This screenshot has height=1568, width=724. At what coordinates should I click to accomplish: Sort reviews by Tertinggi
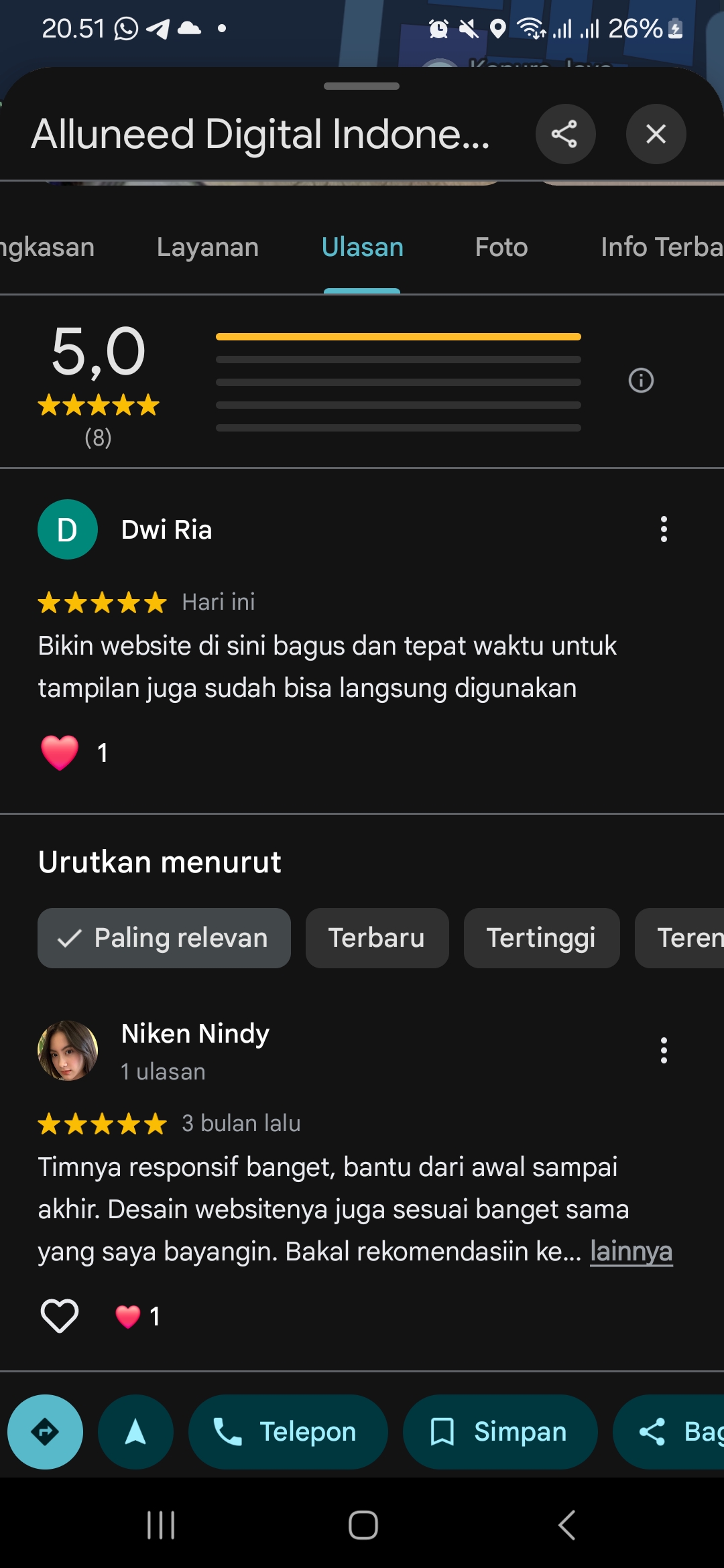coord(542,938)
